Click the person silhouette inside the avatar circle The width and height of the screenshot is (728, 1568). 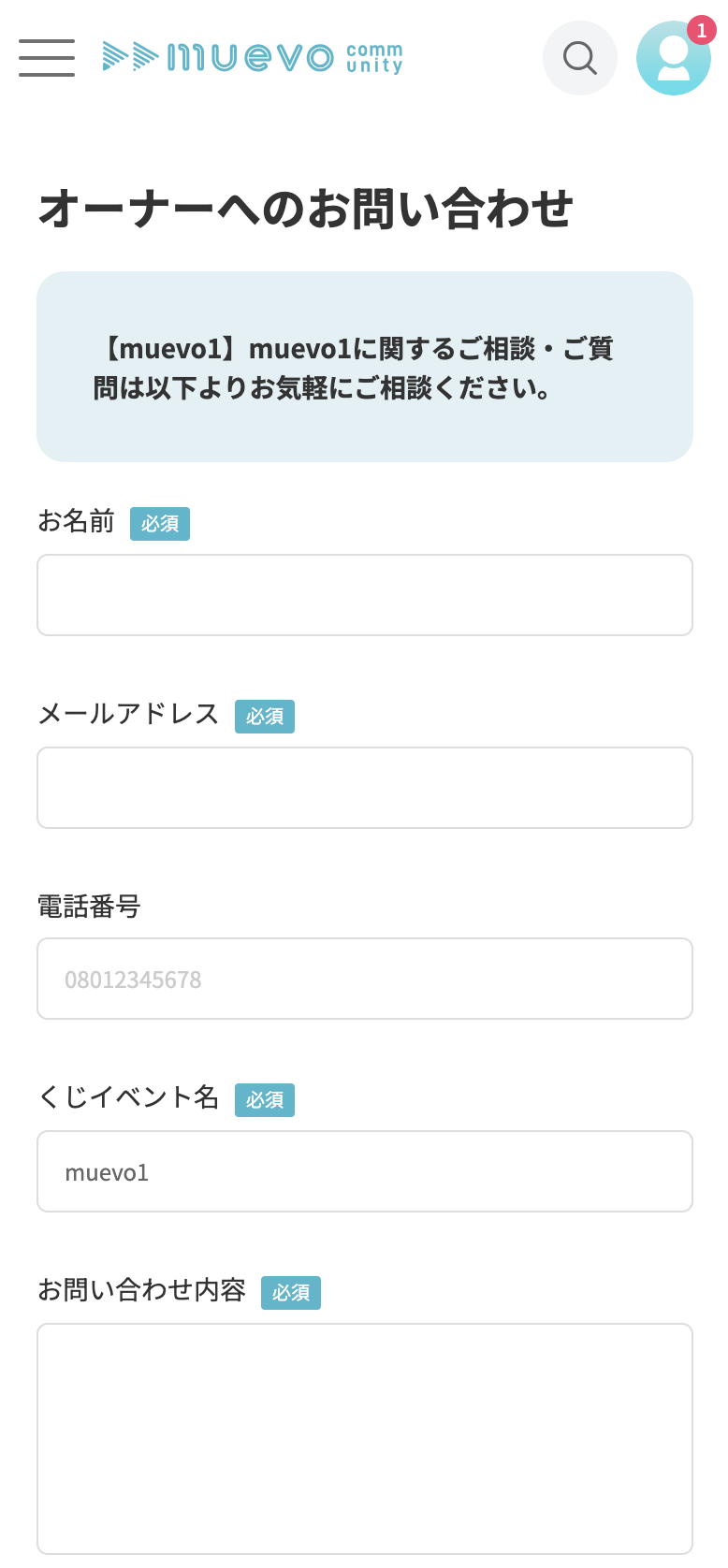[x=674, y=62]
